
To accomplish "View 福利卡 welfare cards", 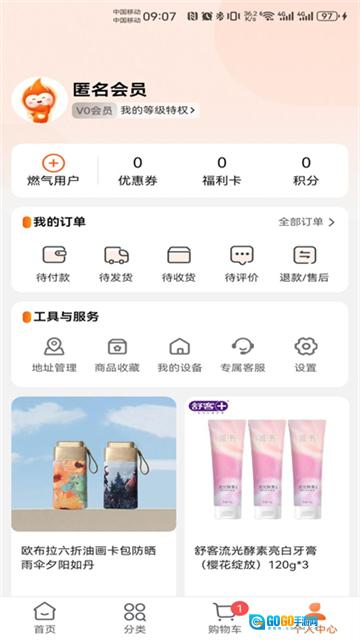I will (222, 171).
